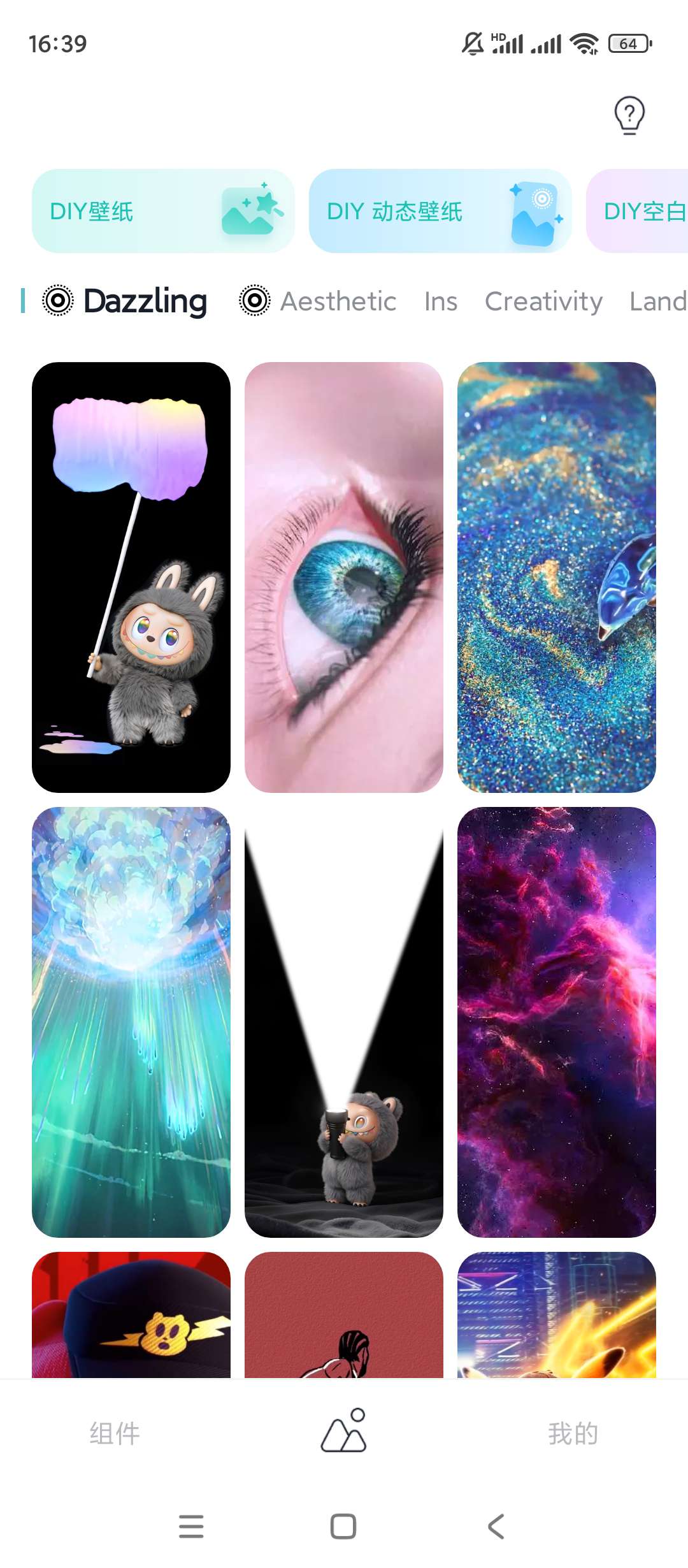Go back using the system back button
This screenshot has height=1568, width=688.
tap(496, 1526)
